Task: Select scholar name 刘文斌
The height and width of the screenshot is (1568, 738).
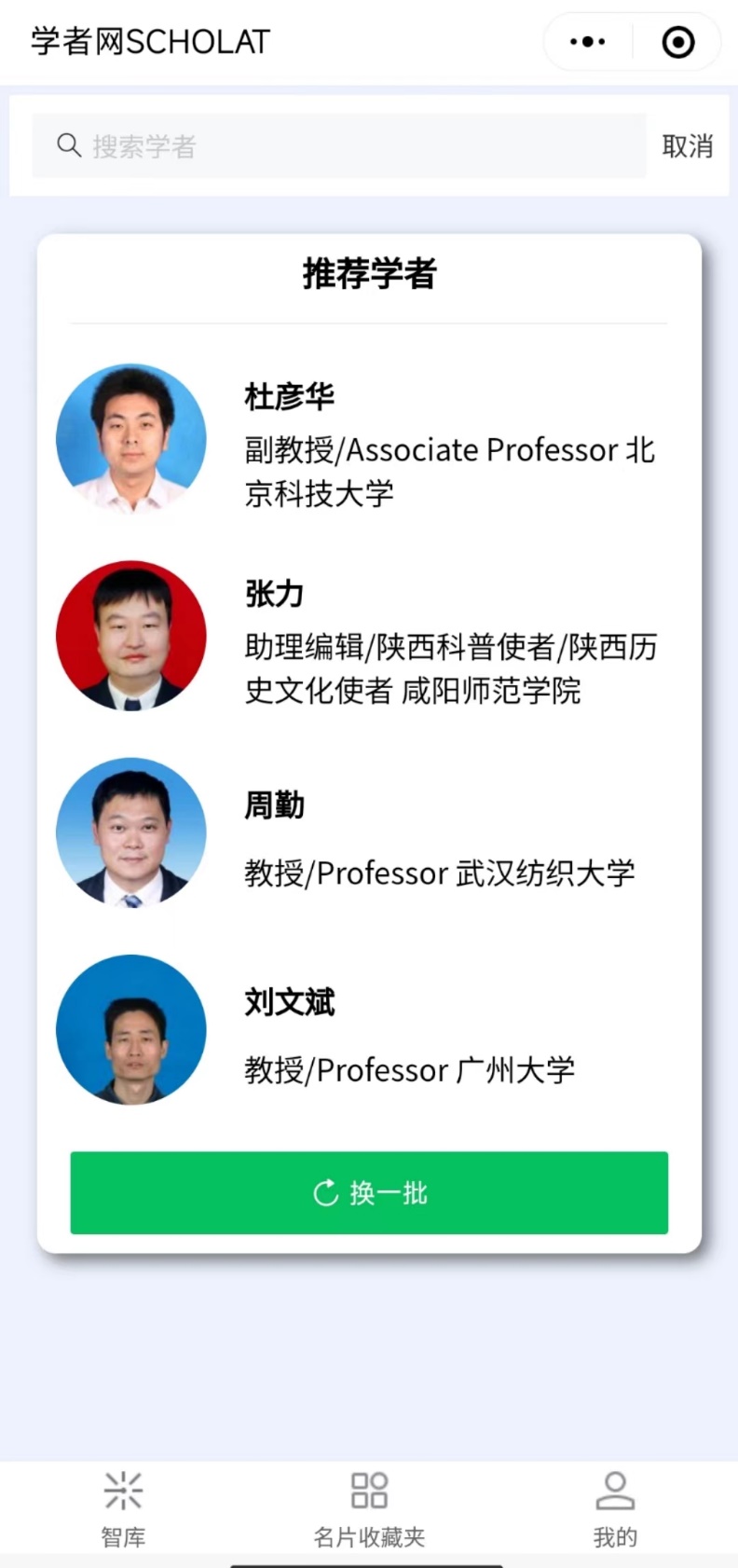Action: point(289,1003)
